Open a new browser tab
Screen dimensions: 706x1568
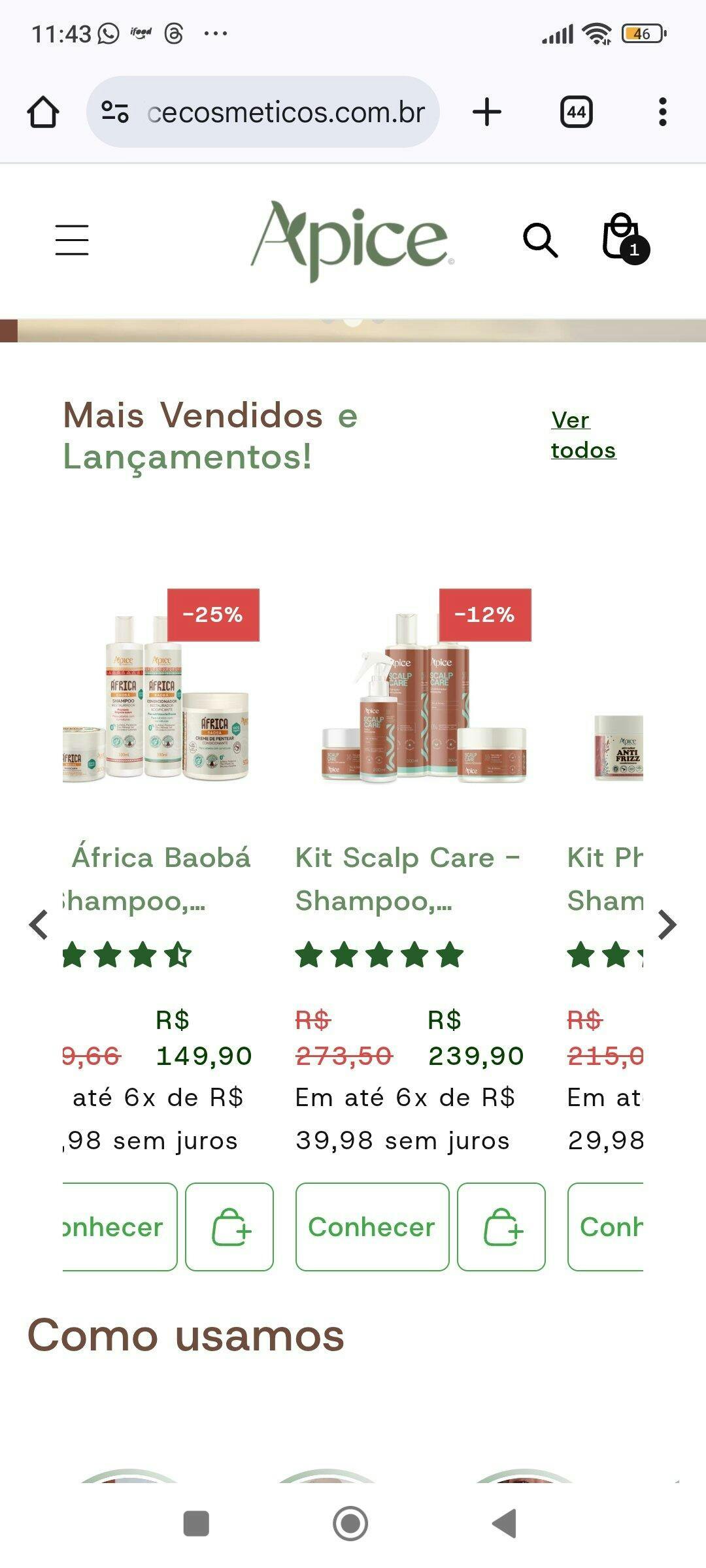tap(487, 112)
